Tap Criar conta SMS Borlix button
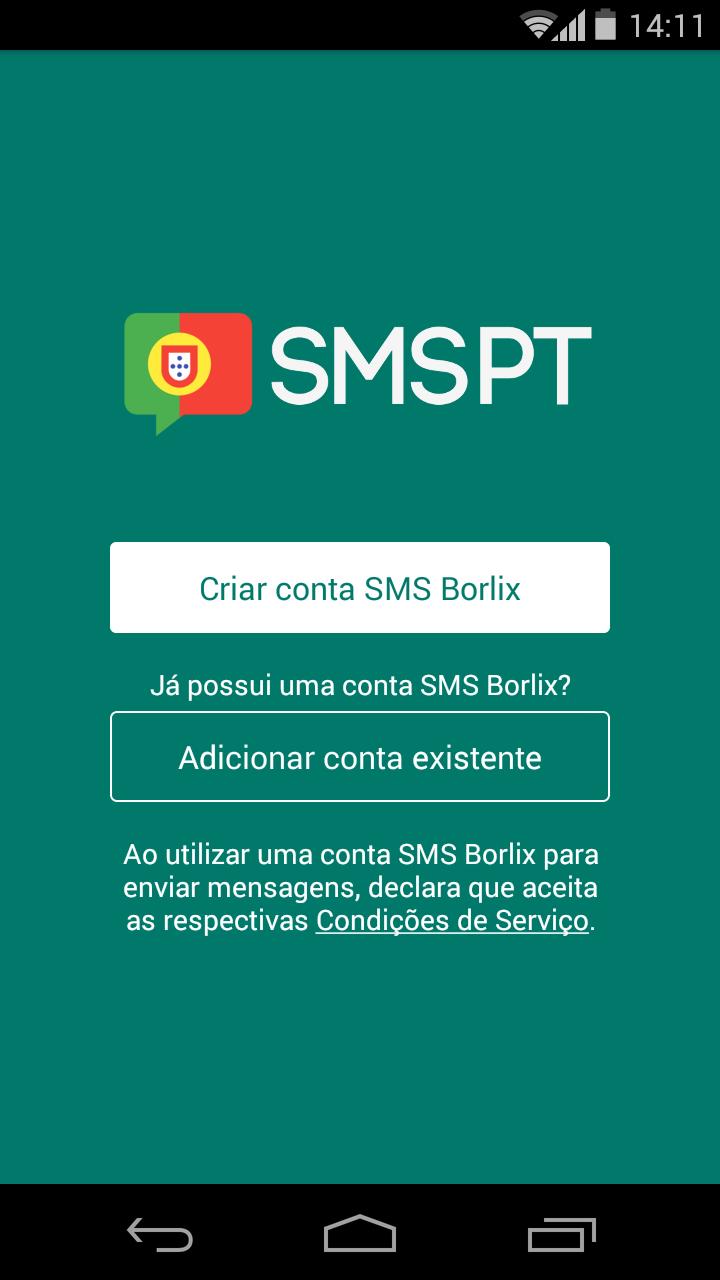 tap(360, 588)
